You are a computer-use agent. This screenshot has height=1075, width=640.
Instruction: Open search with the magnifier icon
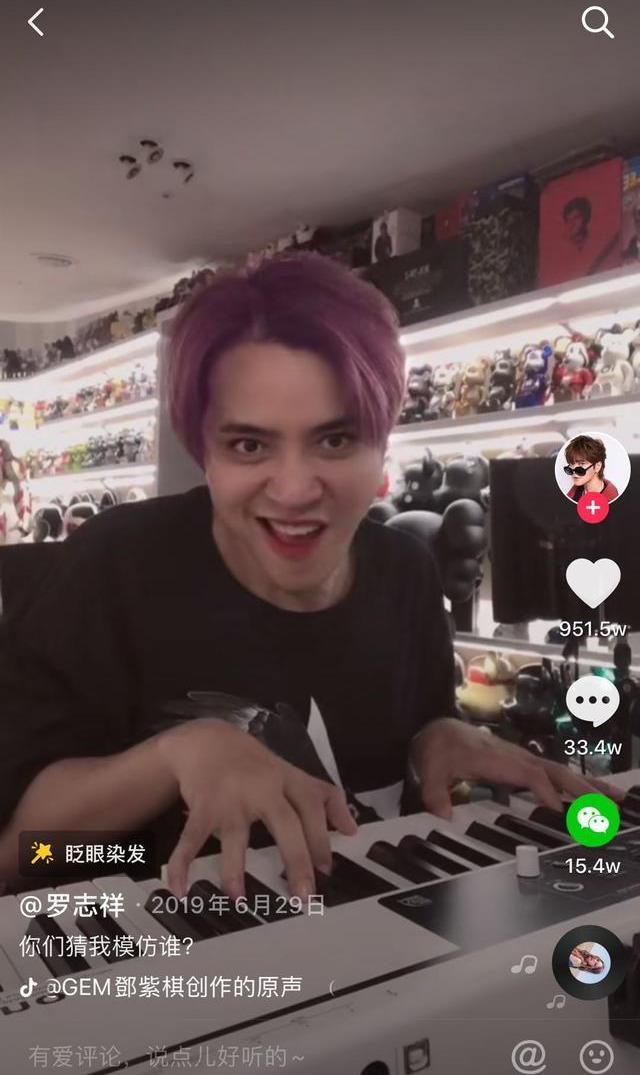coord(597,22)
